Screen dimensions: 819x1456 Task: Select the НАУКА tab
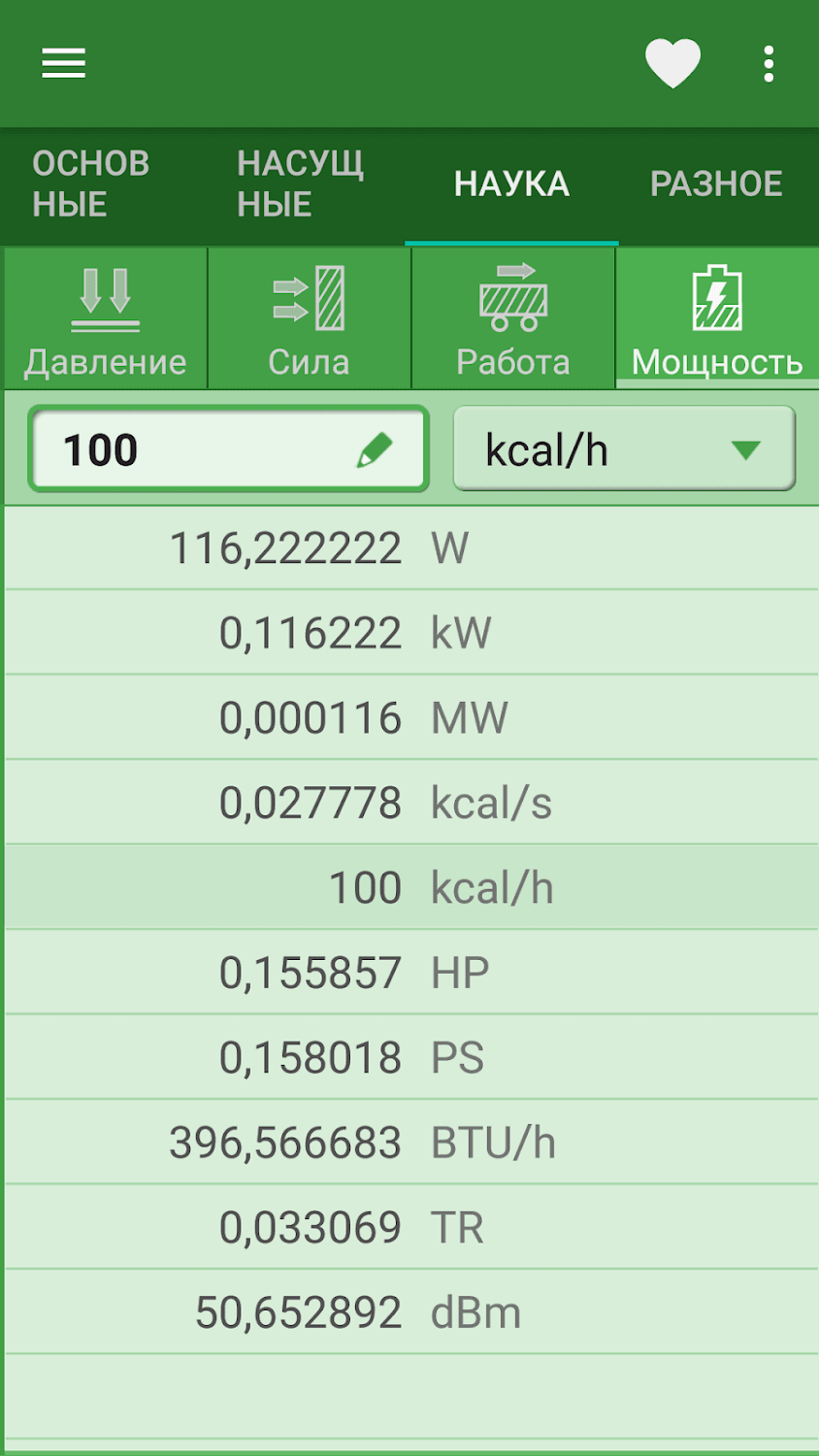click(x=511, y=184)
